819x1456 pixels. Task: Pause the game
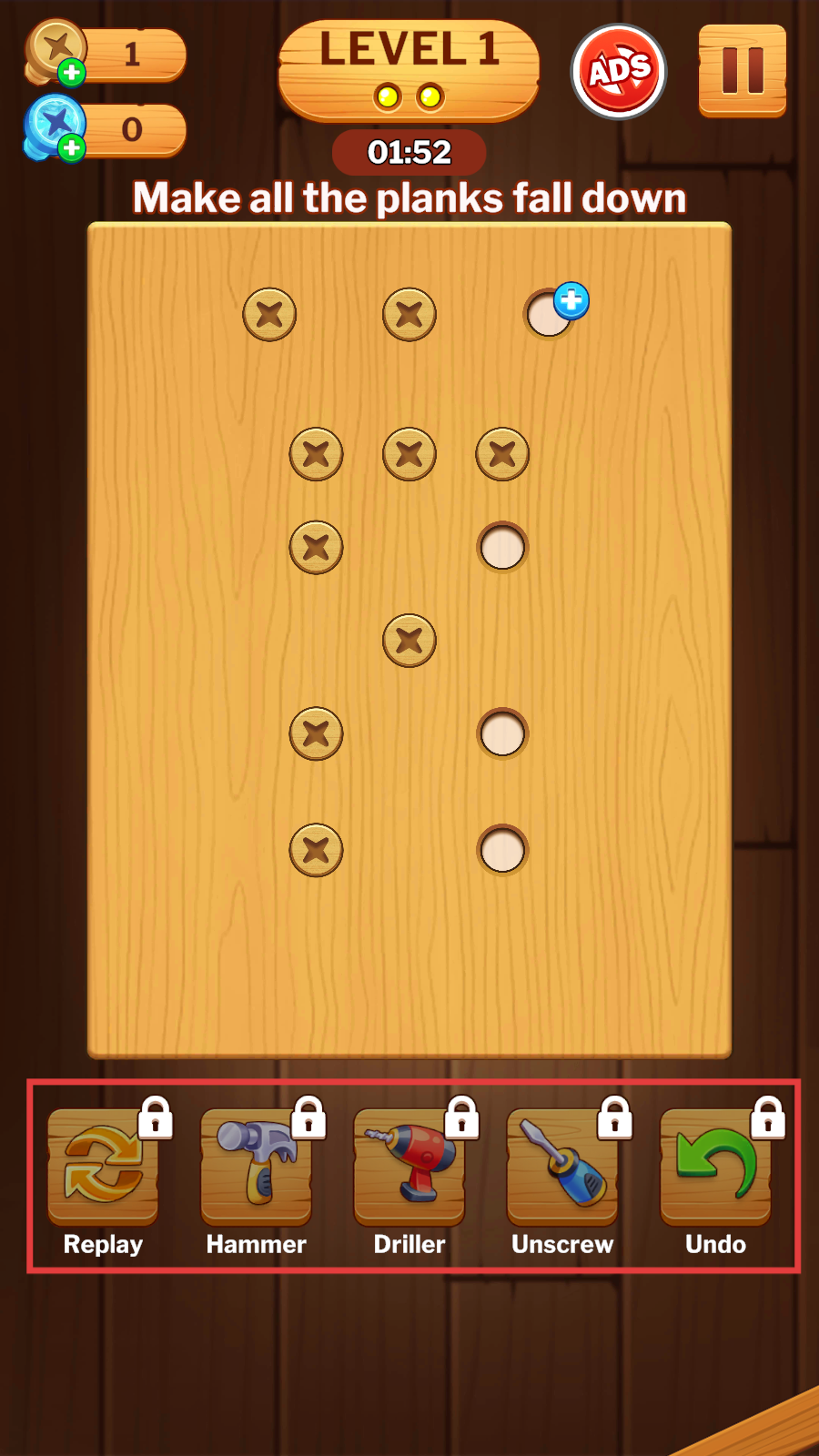click(x=742, y=71)
